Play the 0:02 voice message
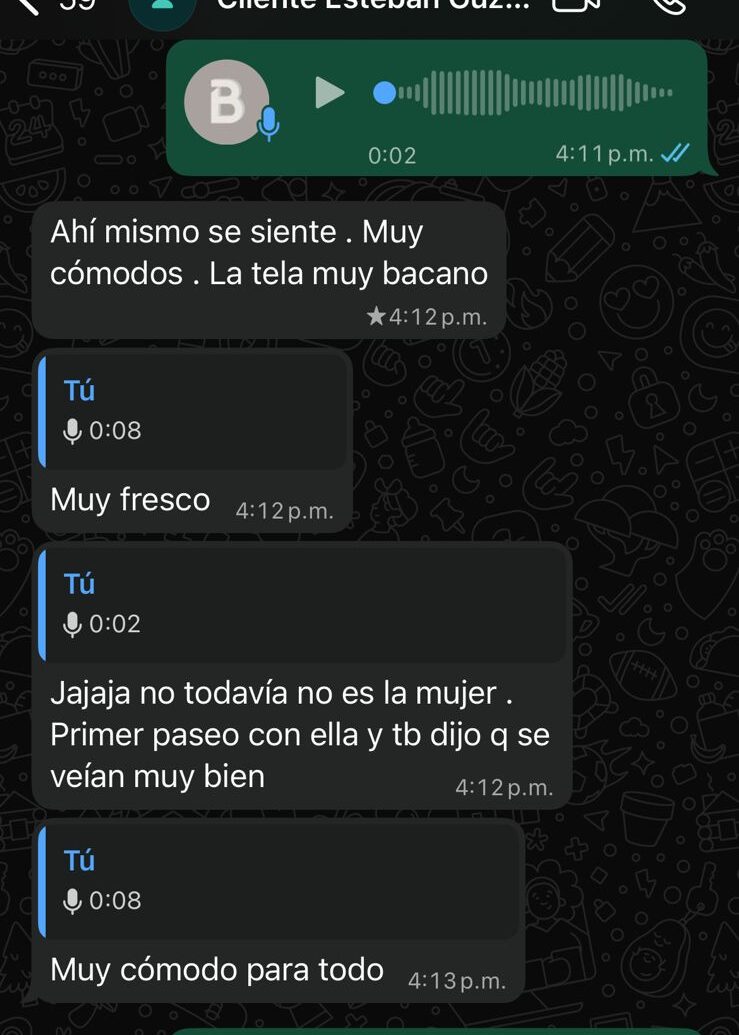The width and height of the screenshot is (739, 1035). pyautogui.click(x=329, y=92)
